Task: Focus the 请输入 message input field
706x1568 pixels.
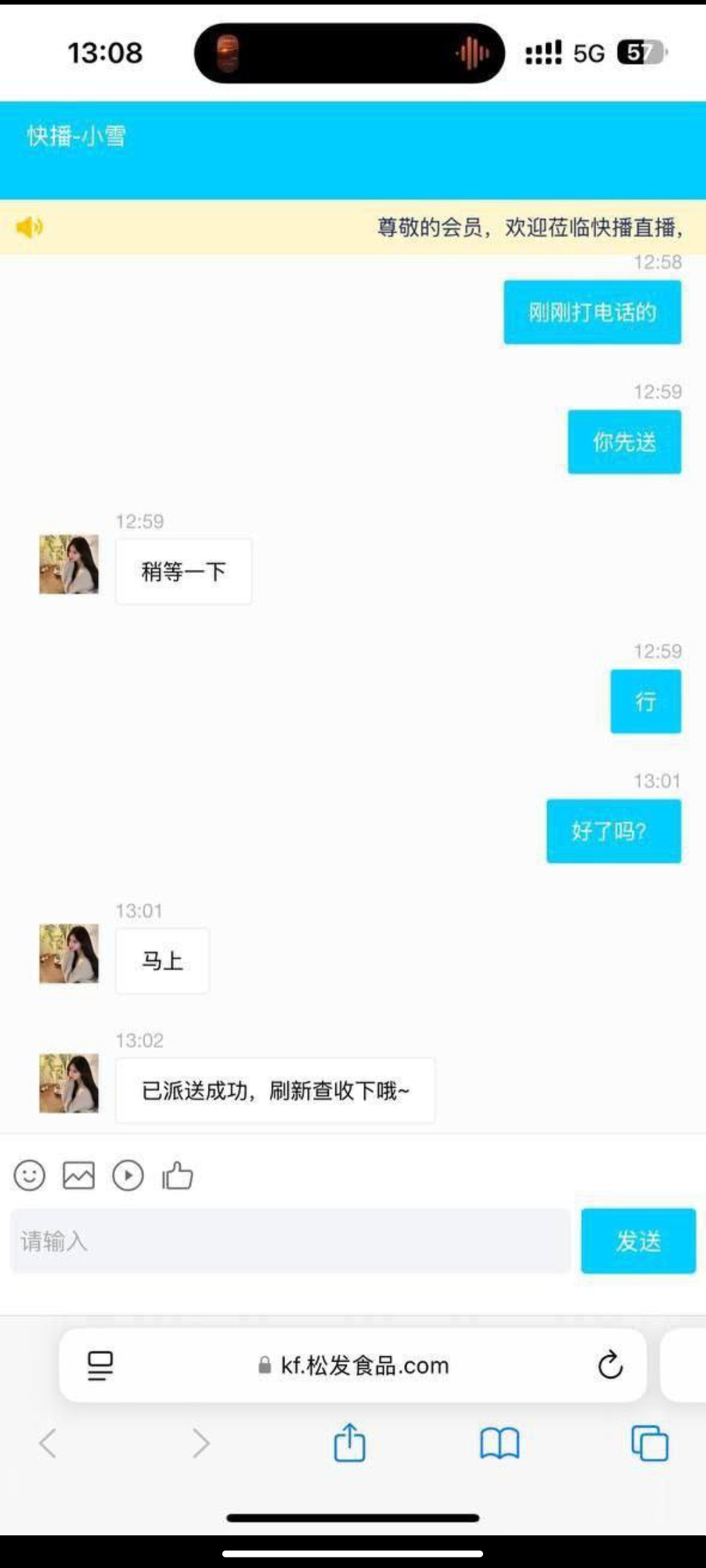Action: coord(288,1242)
